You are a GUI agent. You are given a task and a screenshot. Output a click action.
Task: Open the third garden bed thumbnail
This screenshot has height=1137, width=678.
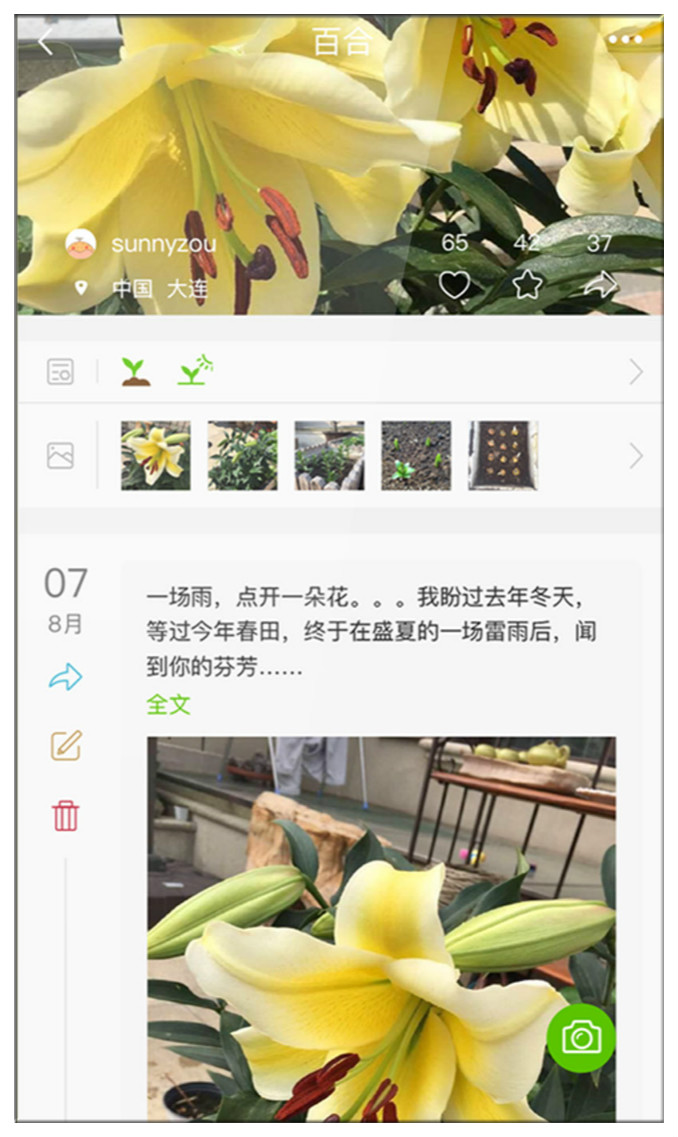click(x=329, y=456)
